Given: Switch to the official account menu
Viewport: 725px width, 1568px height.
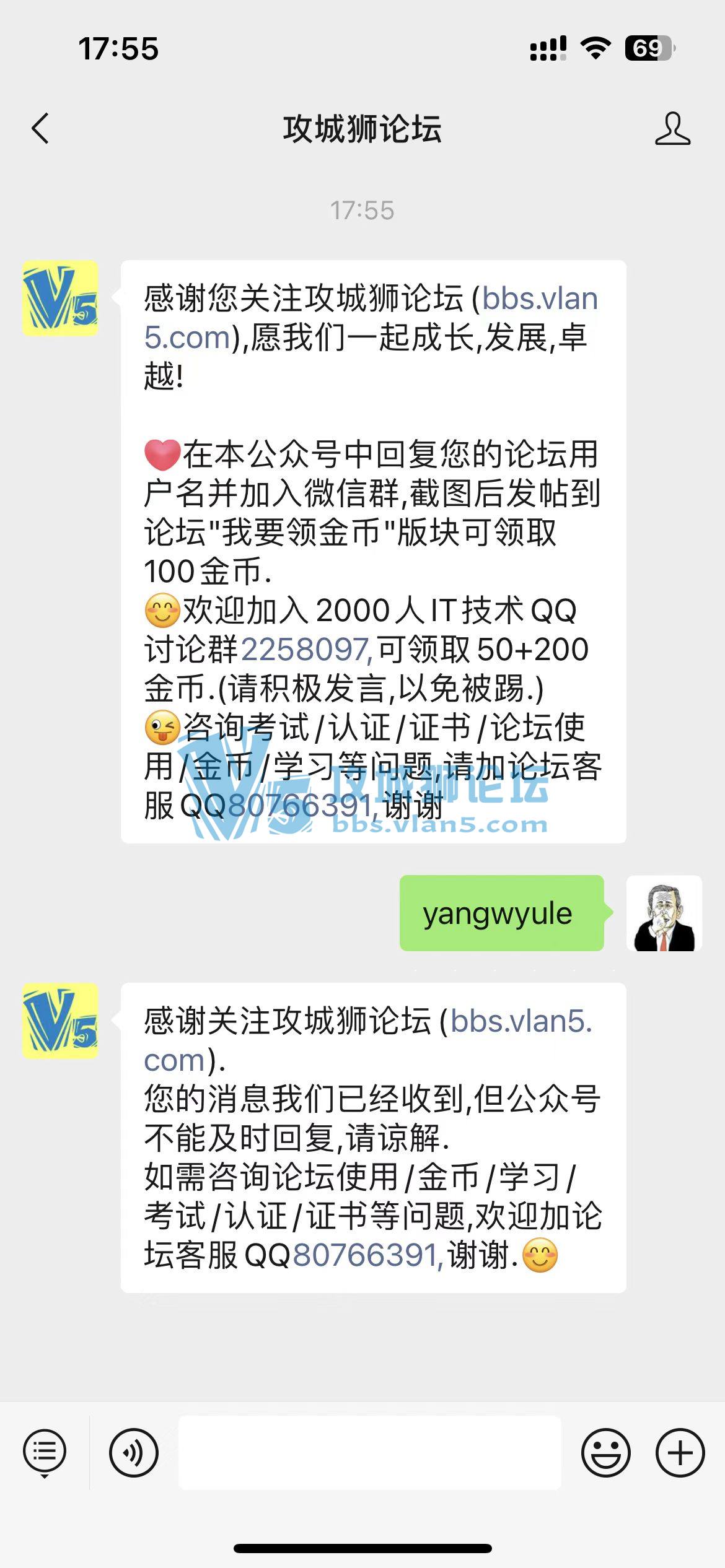Looking at the screenshot, I should pyautogui.click(x=45, y=1452).
